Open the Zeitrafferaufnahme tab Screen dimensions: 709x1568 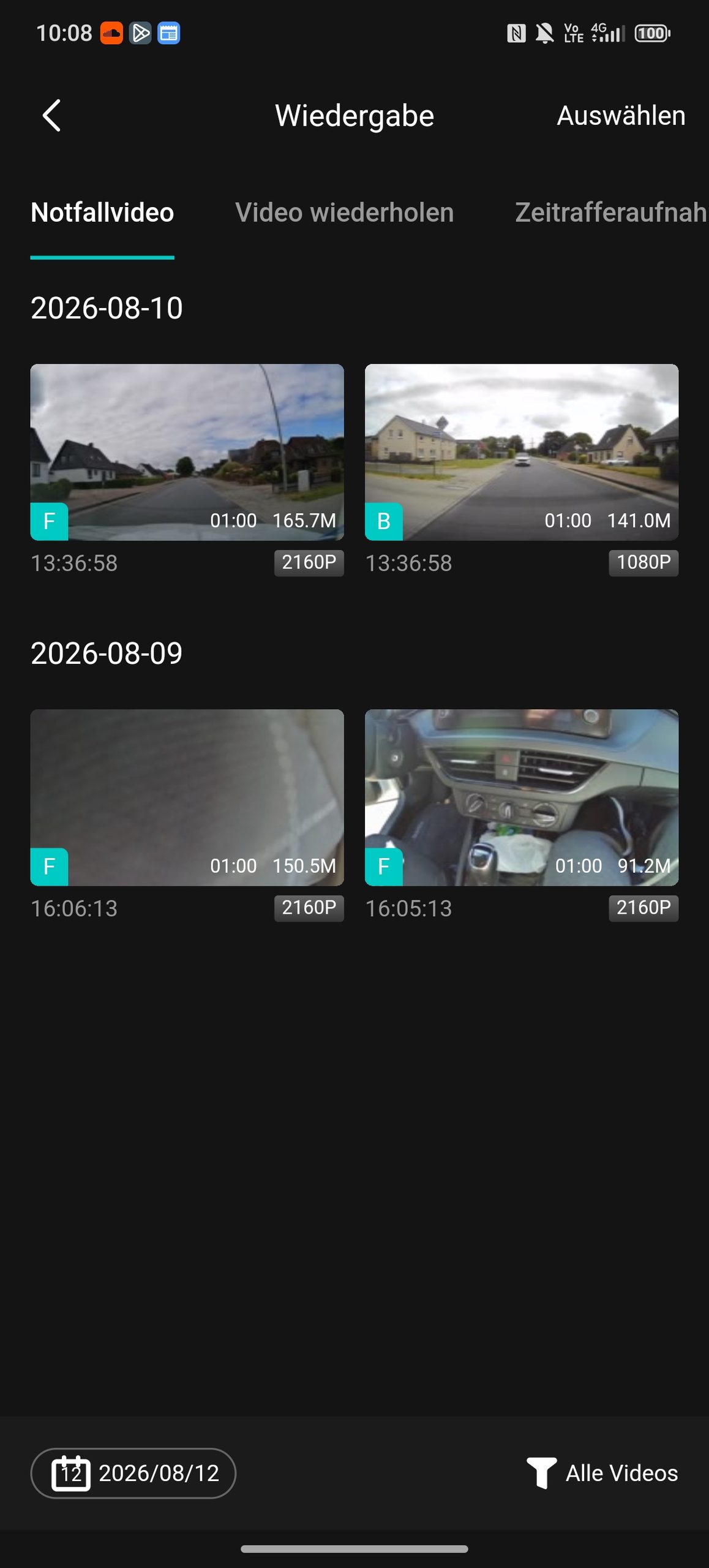[x=612, y=213]
